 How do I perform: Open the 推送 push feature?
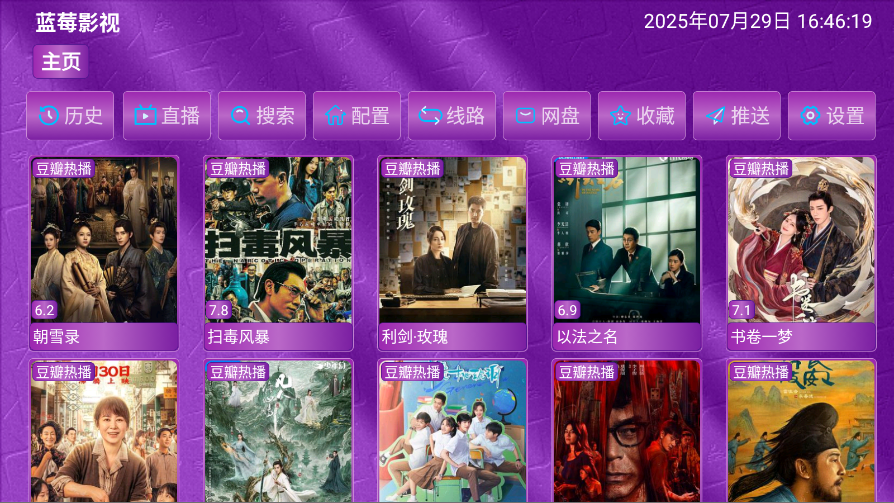pyautogui.click(x=737, y=116)
